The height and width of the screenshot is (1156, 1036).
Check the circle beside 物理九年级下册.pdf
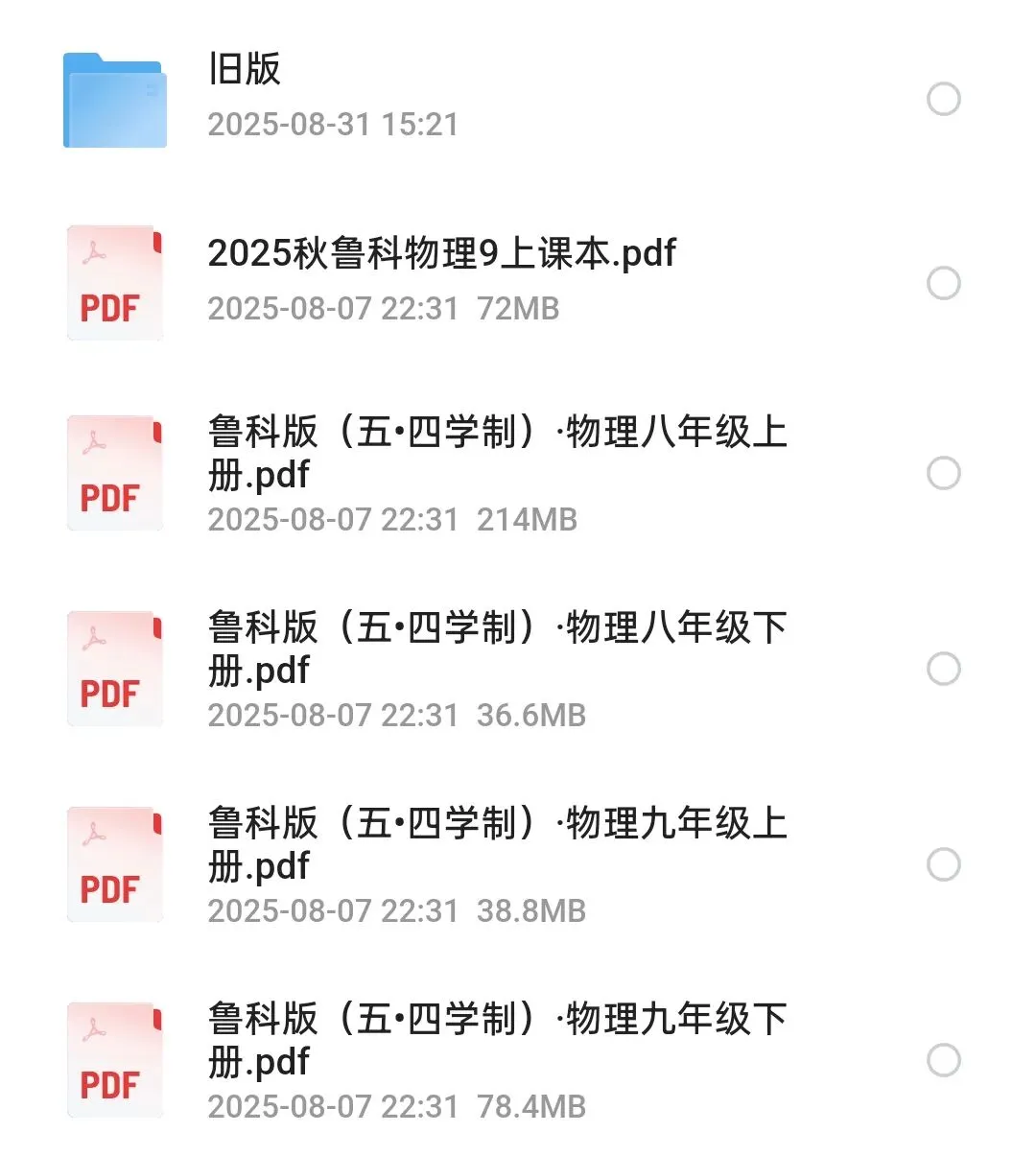pos(944,1060)
